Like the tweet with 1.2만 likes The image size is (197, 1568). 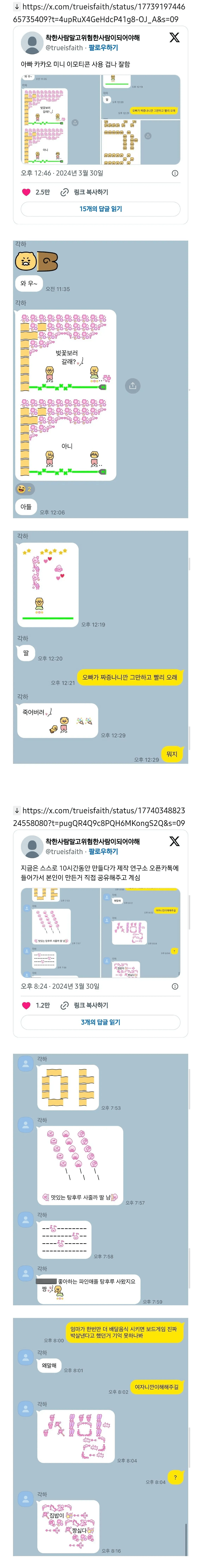pyautogui.click(x=26, y=1005)
